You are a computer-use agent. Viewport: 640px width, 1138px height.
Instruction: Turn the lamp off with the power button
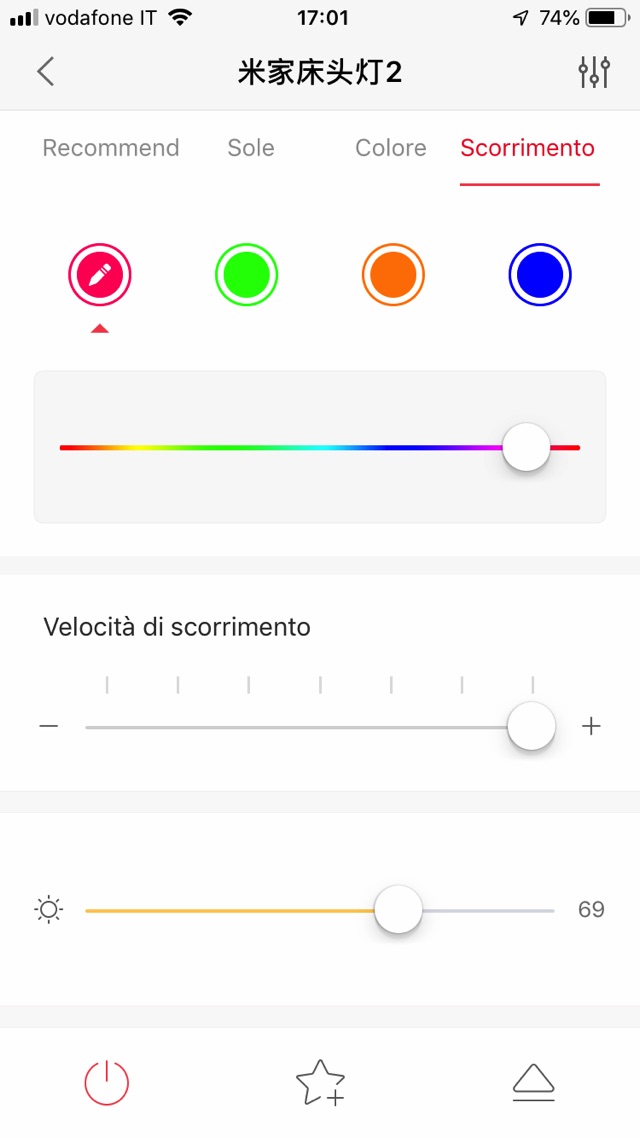coord(107,1082)
